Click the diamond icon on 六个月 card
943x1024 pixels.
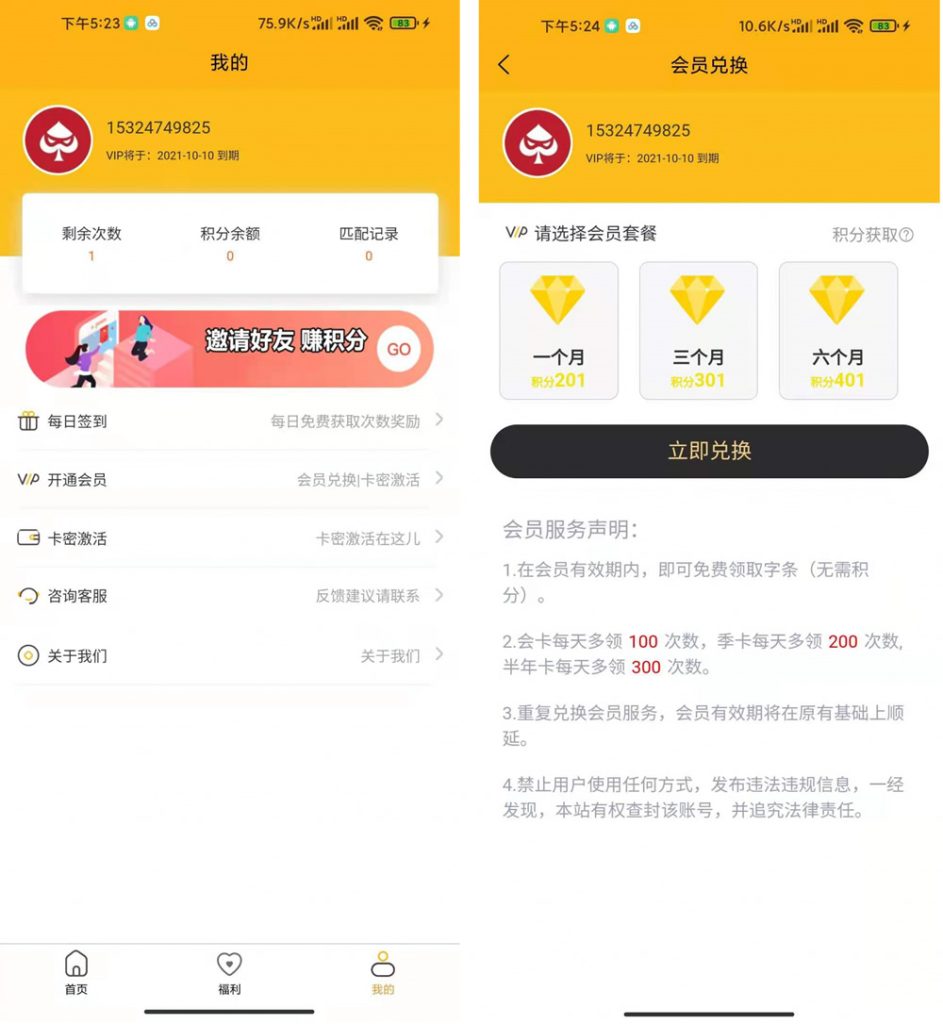[838, 302]
